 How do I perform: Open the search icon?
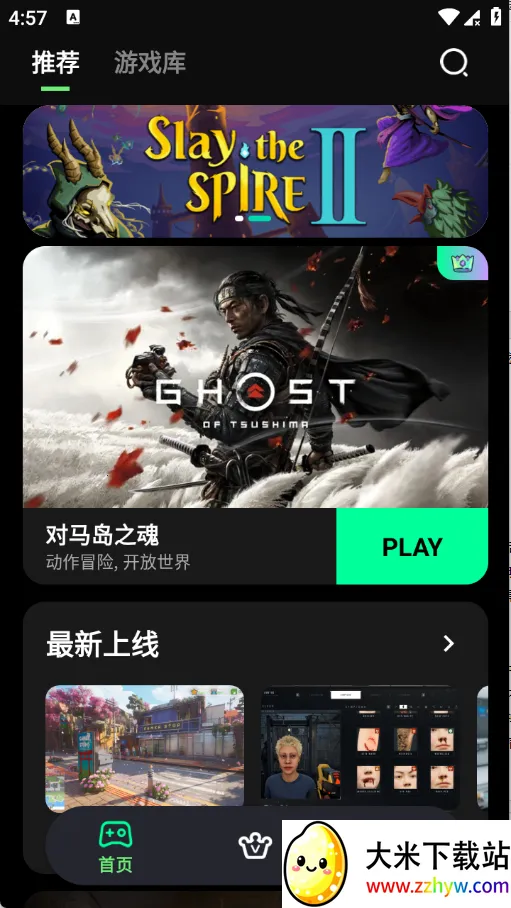454,63
